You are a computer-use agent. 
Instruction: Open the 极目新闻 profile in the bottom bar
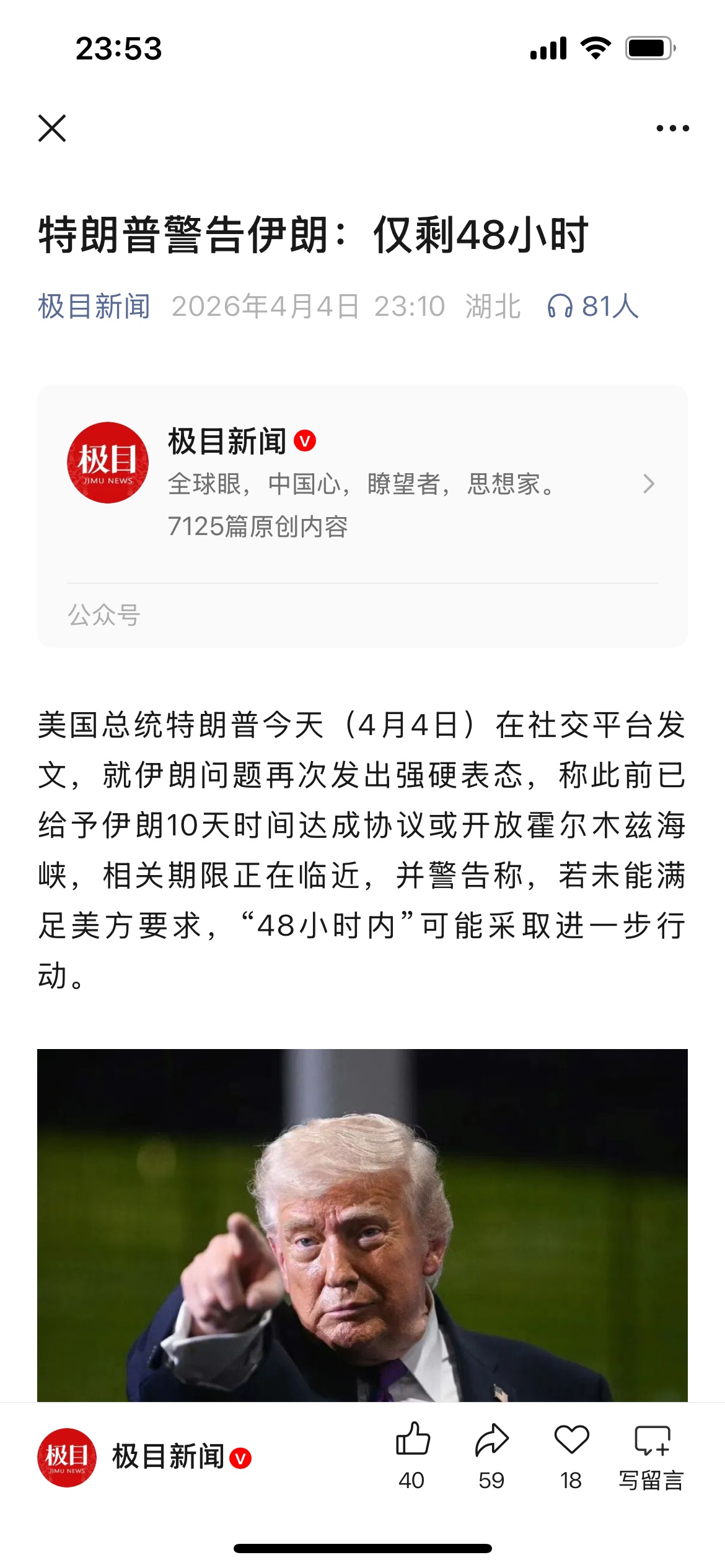(146, 1457)
